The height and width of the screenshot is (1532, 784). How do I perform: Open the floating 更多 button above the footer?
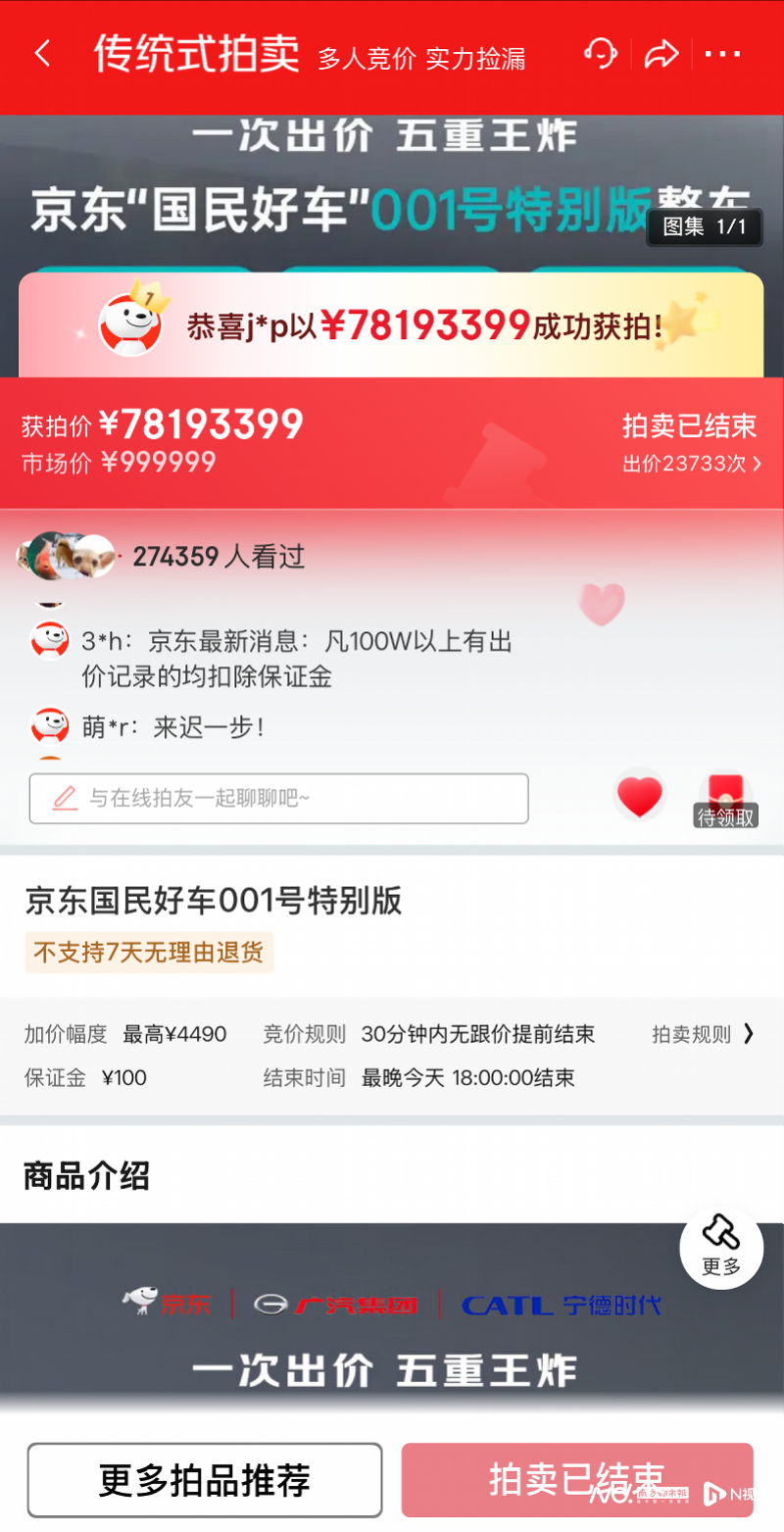click(x=721, y=1246)
